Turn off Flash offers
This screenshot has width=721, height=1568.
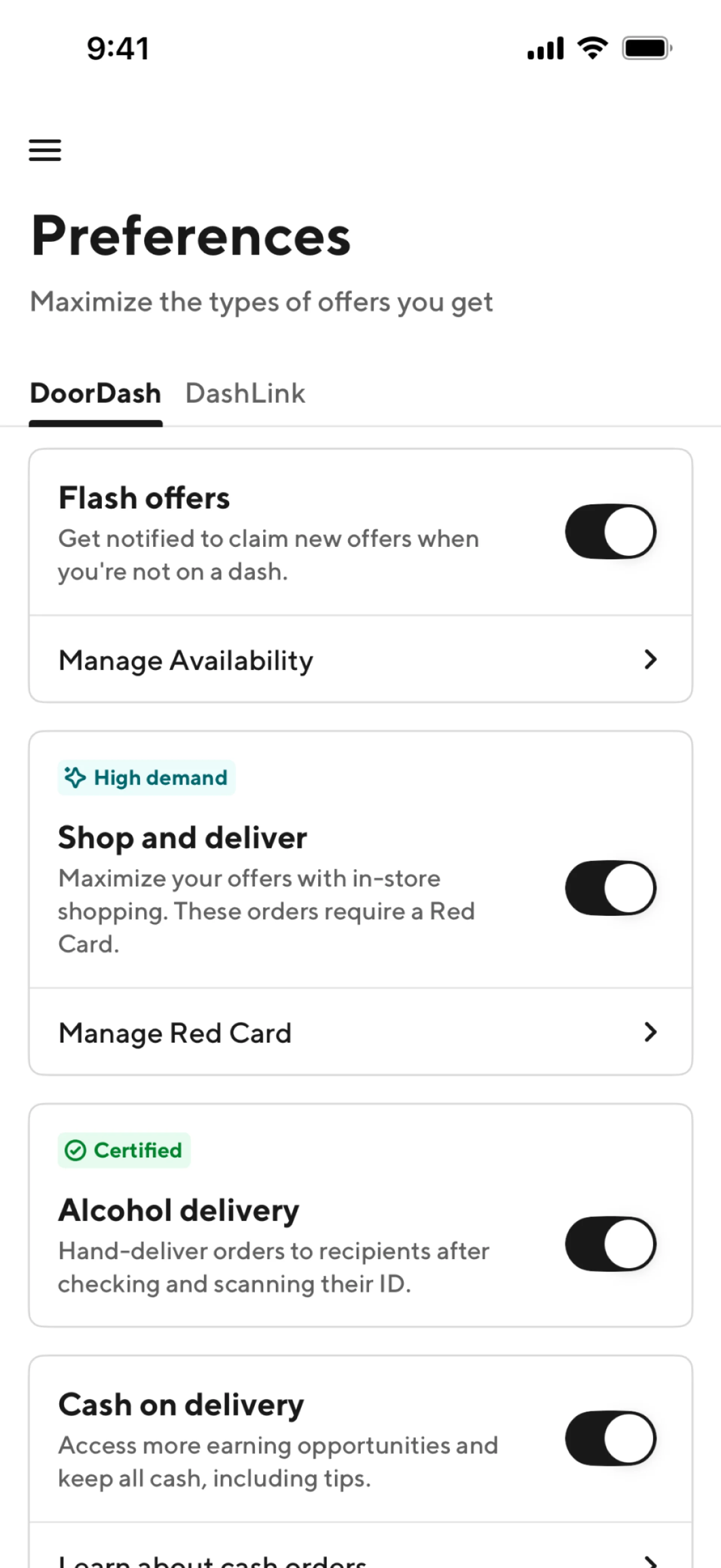click(610, 532)
